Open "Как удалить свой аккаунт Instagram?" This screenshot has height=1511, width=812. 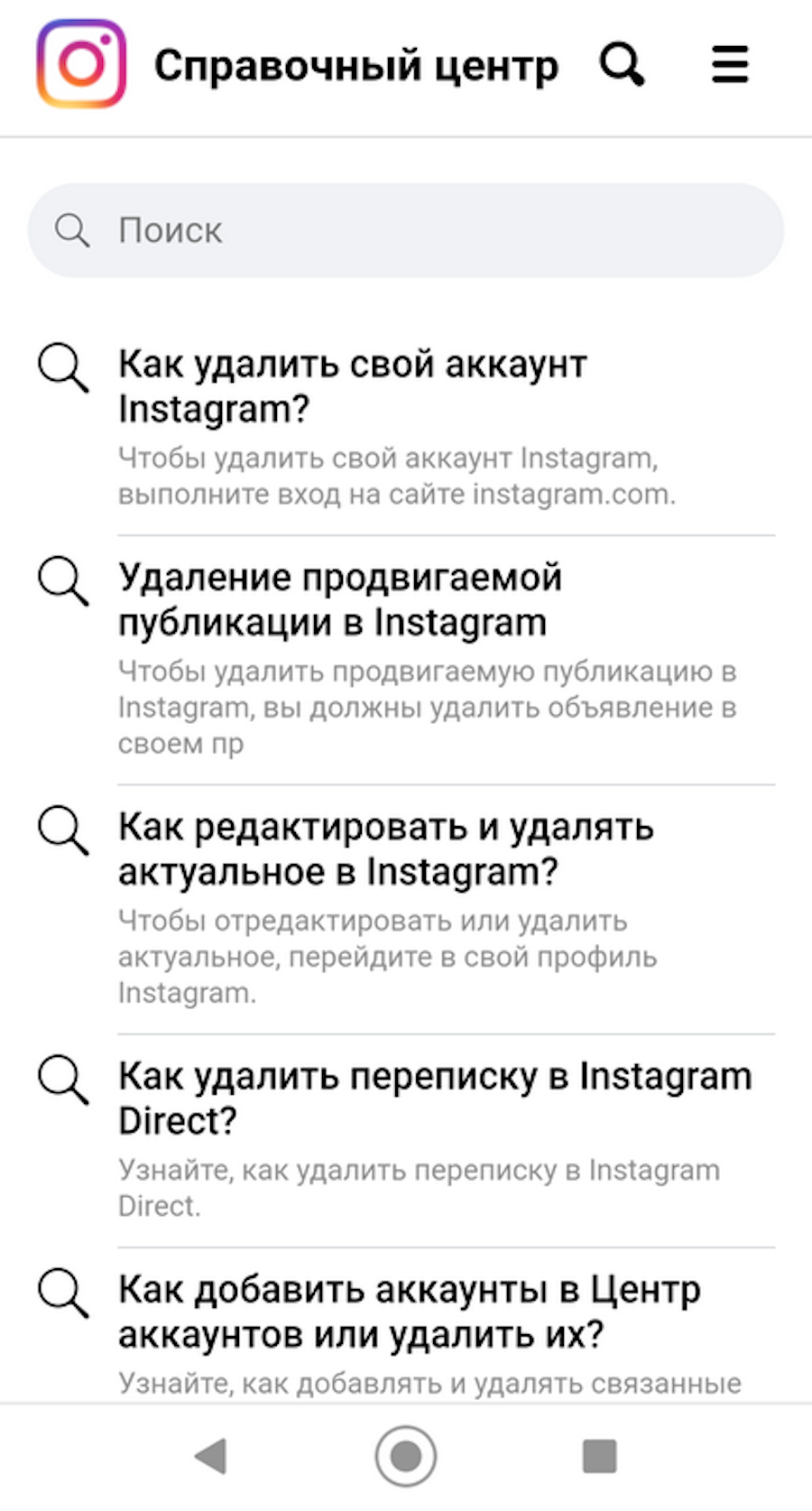click(x=352, y=386)
